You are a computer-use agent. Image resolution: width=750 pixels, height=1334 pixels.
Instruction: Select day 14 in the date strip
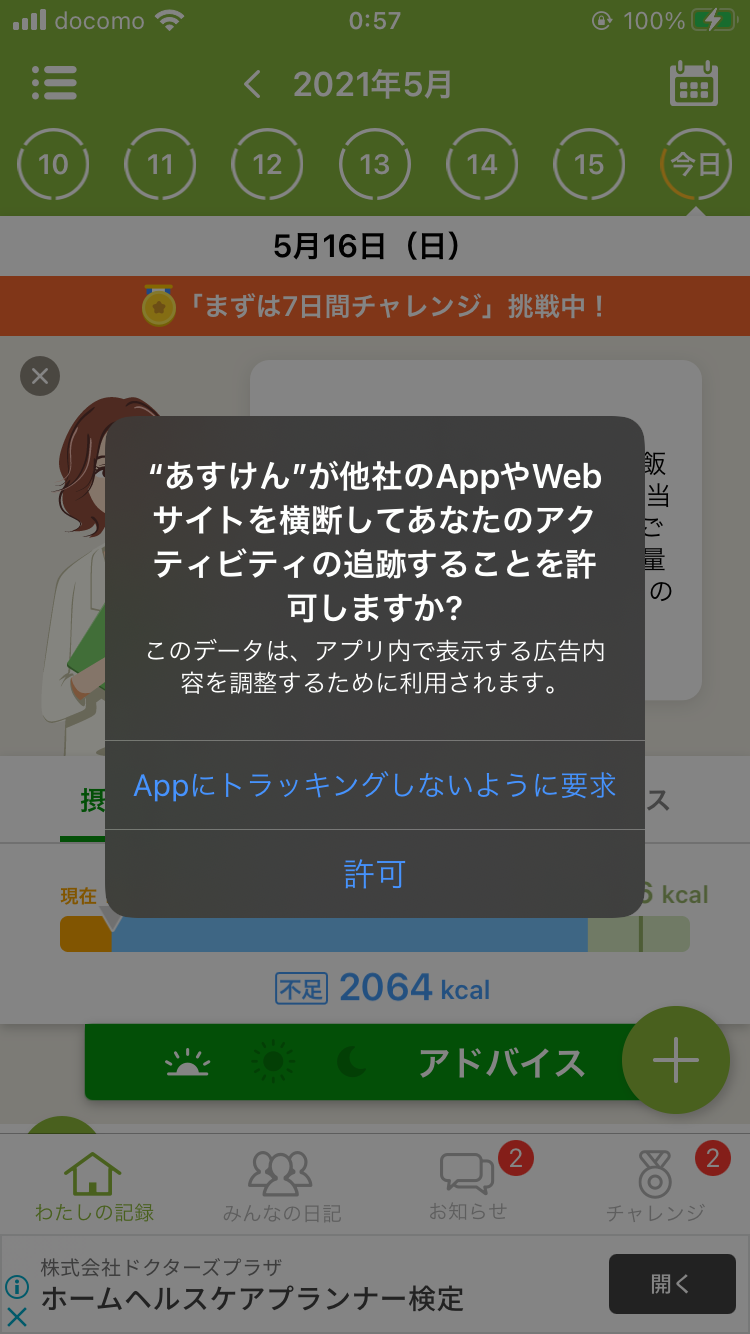pyautogui.click(x=481, y=163)
